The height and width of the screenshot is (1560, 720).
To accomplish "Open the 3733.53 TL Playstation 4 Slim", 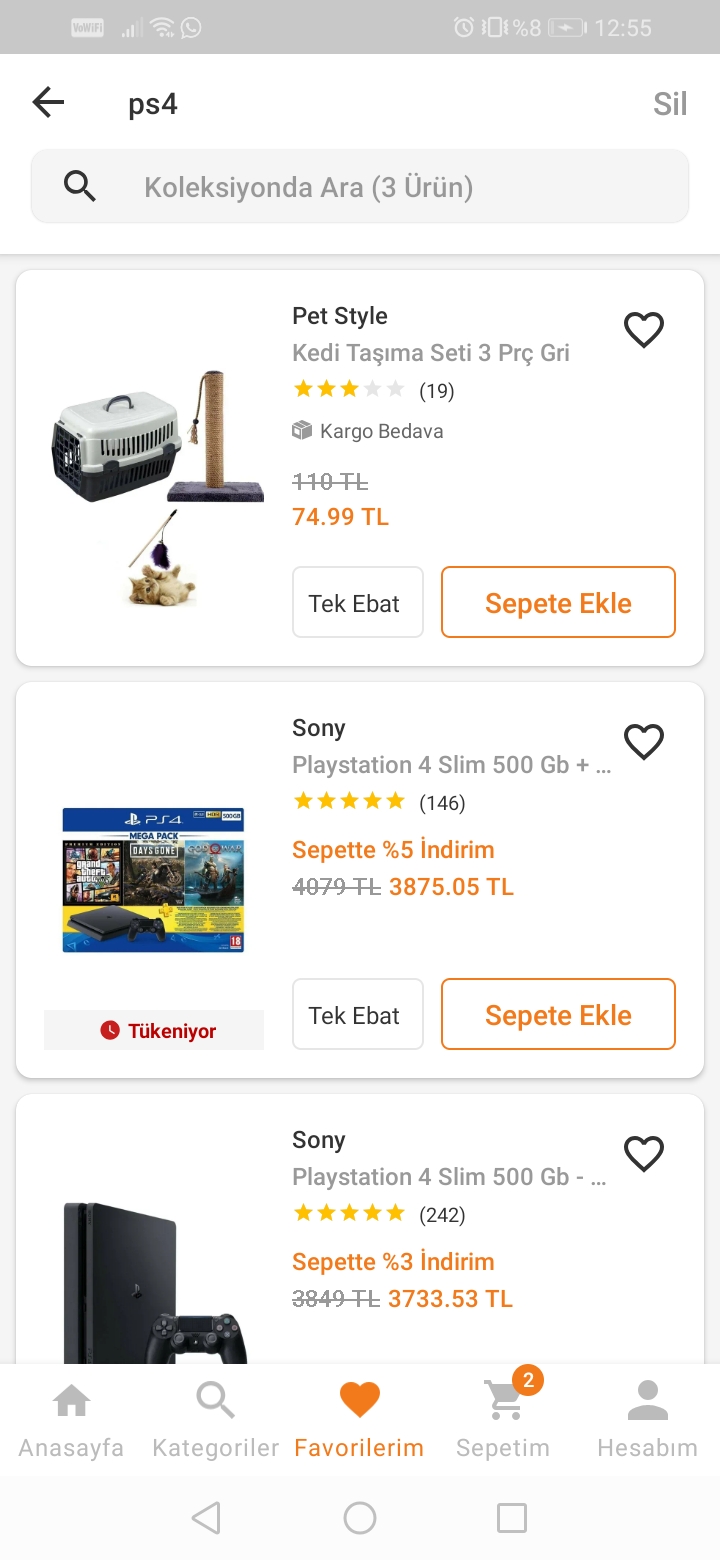I will 448,1177.
